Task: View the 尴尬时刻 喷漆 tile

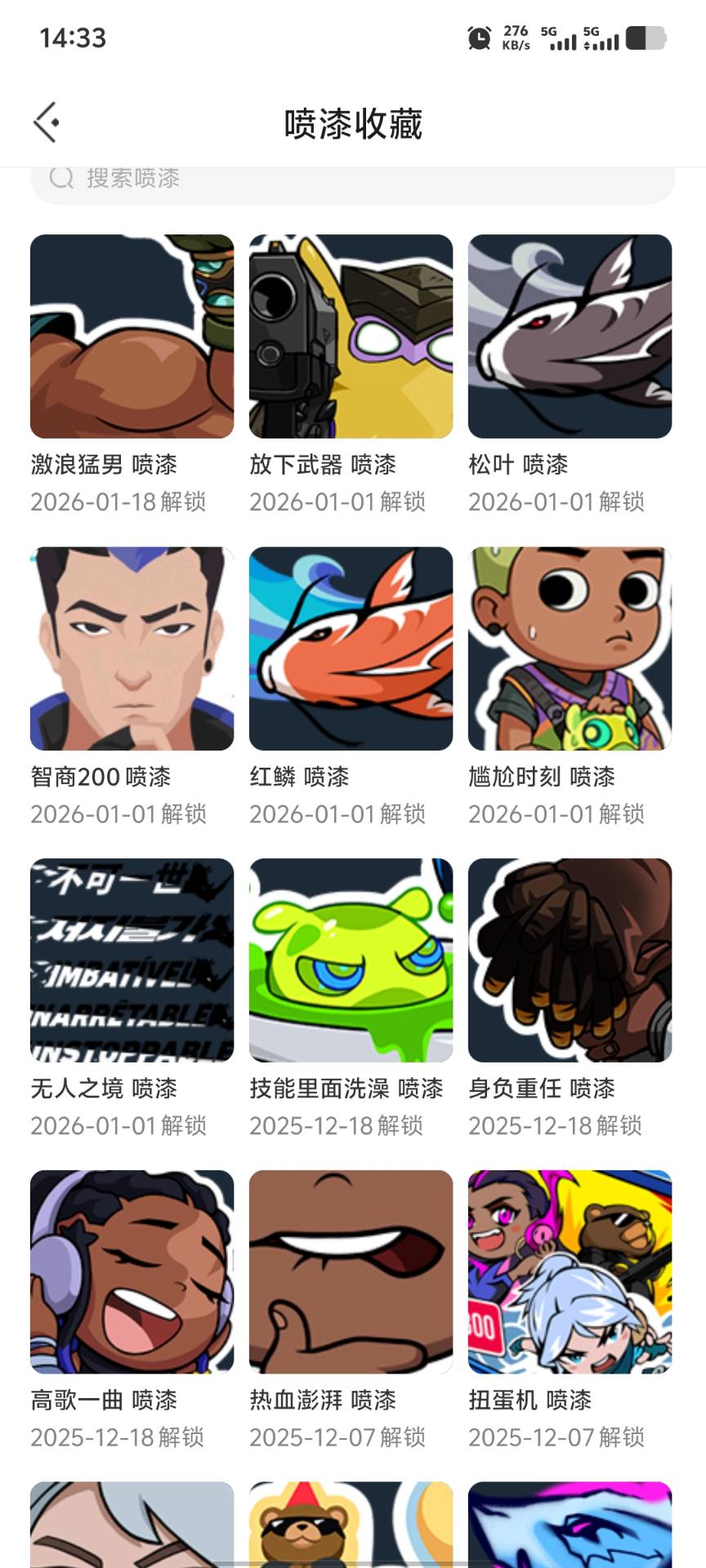Action: (570, 648)
